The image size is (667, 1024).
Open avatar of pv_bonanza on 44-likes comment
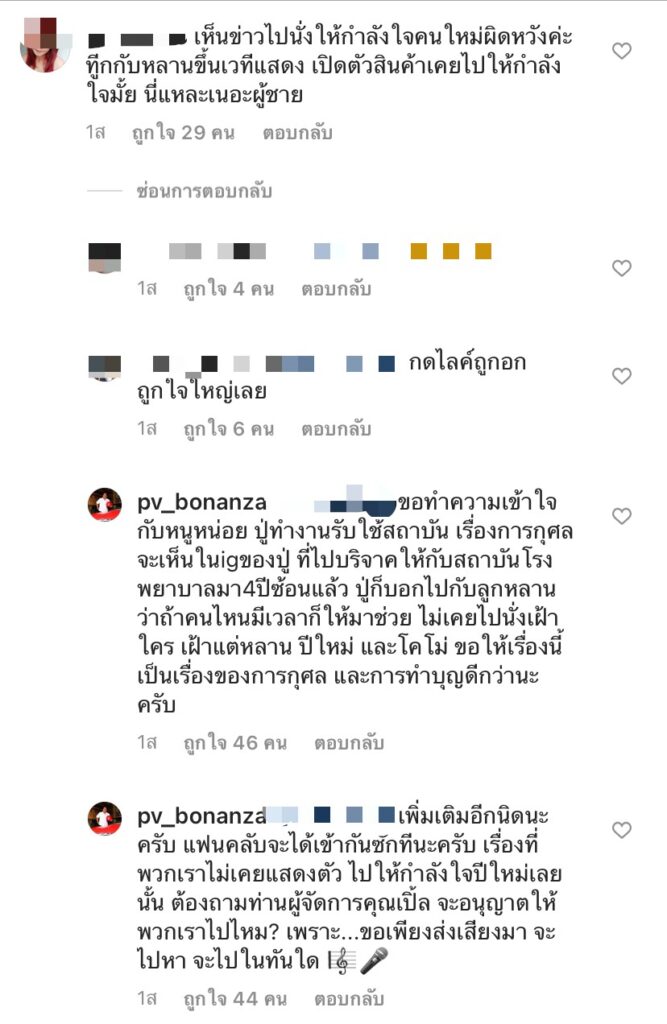coord(105,818)
